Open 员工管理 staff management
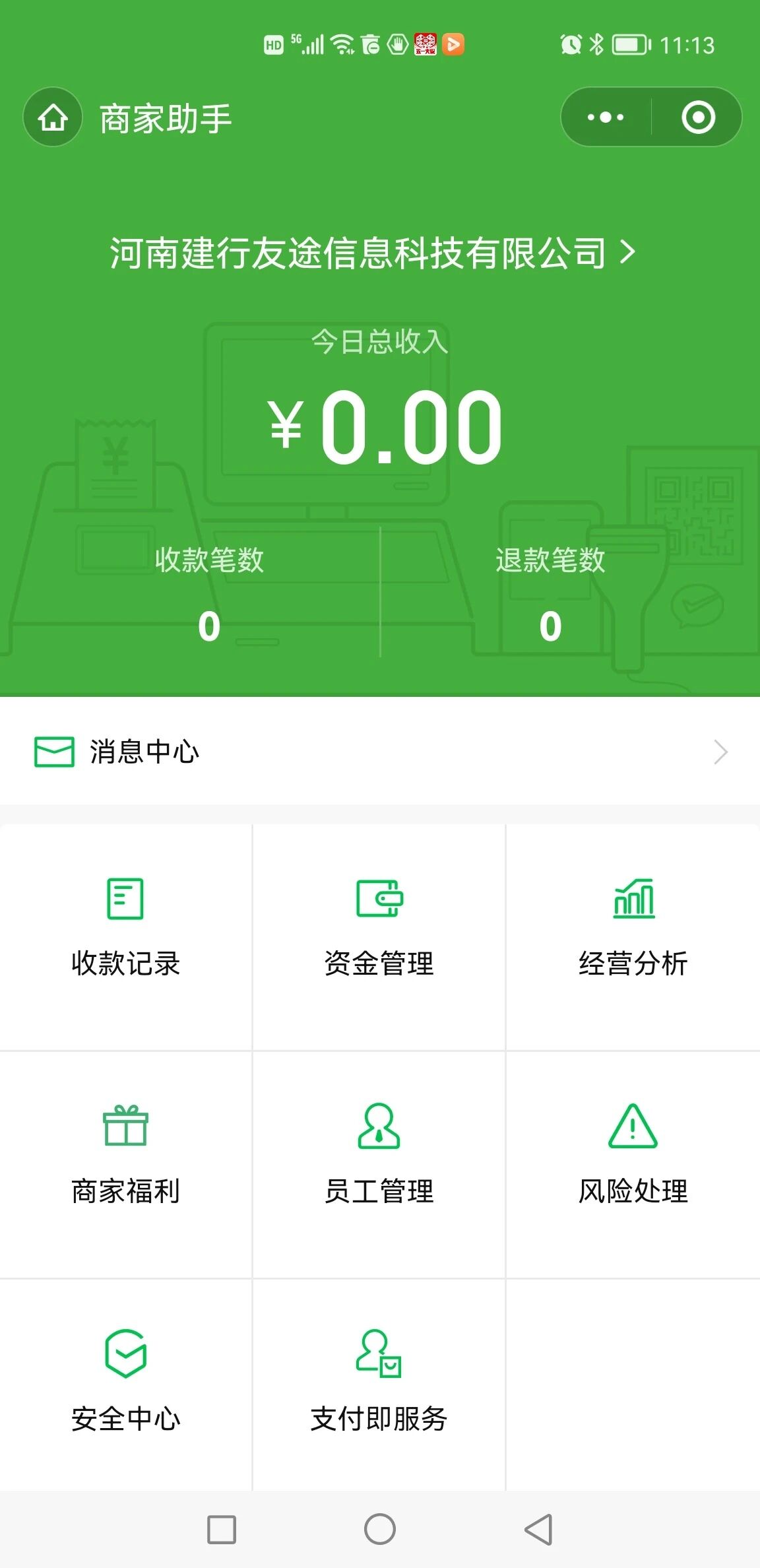This screenshot has height=1568, width=760. tap(379, 1158)
